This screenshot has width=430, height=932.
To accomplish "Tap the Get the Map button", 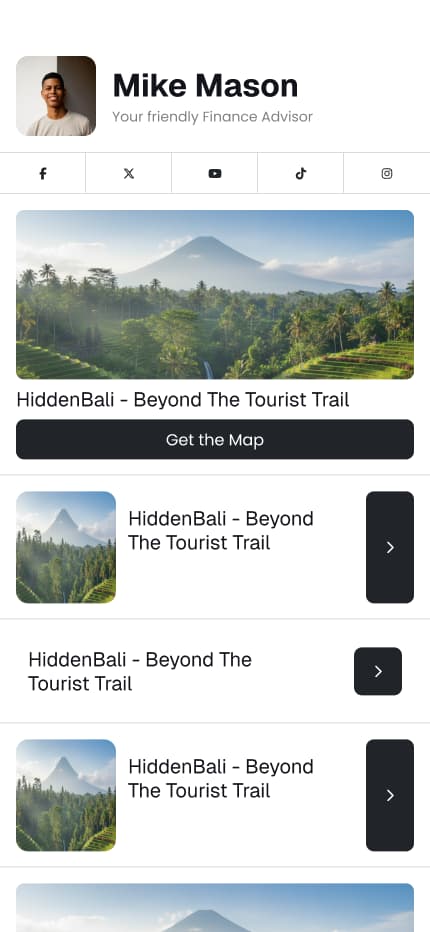I will pyautogui.click(x=215, y=439).
